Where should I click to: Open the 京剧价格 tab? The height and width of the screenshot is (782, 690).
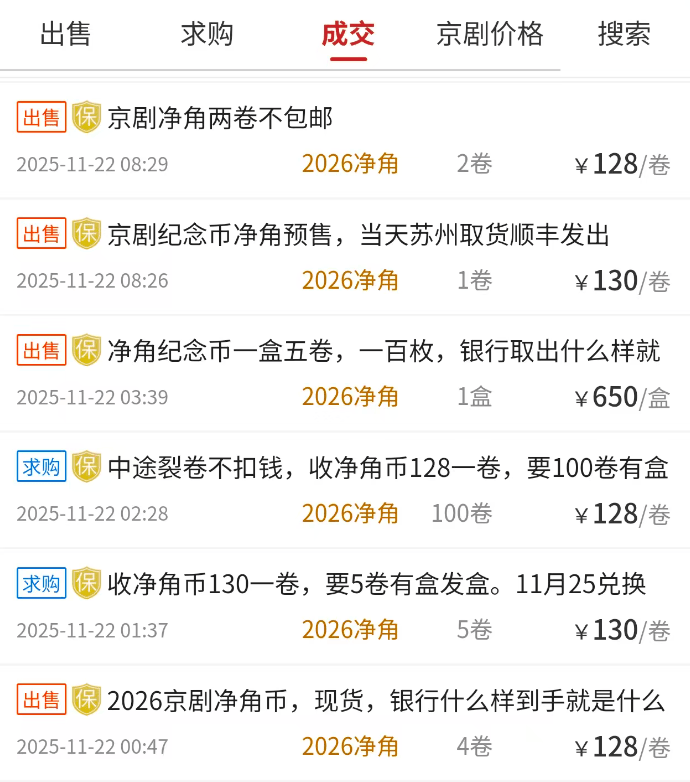(490, 34)
